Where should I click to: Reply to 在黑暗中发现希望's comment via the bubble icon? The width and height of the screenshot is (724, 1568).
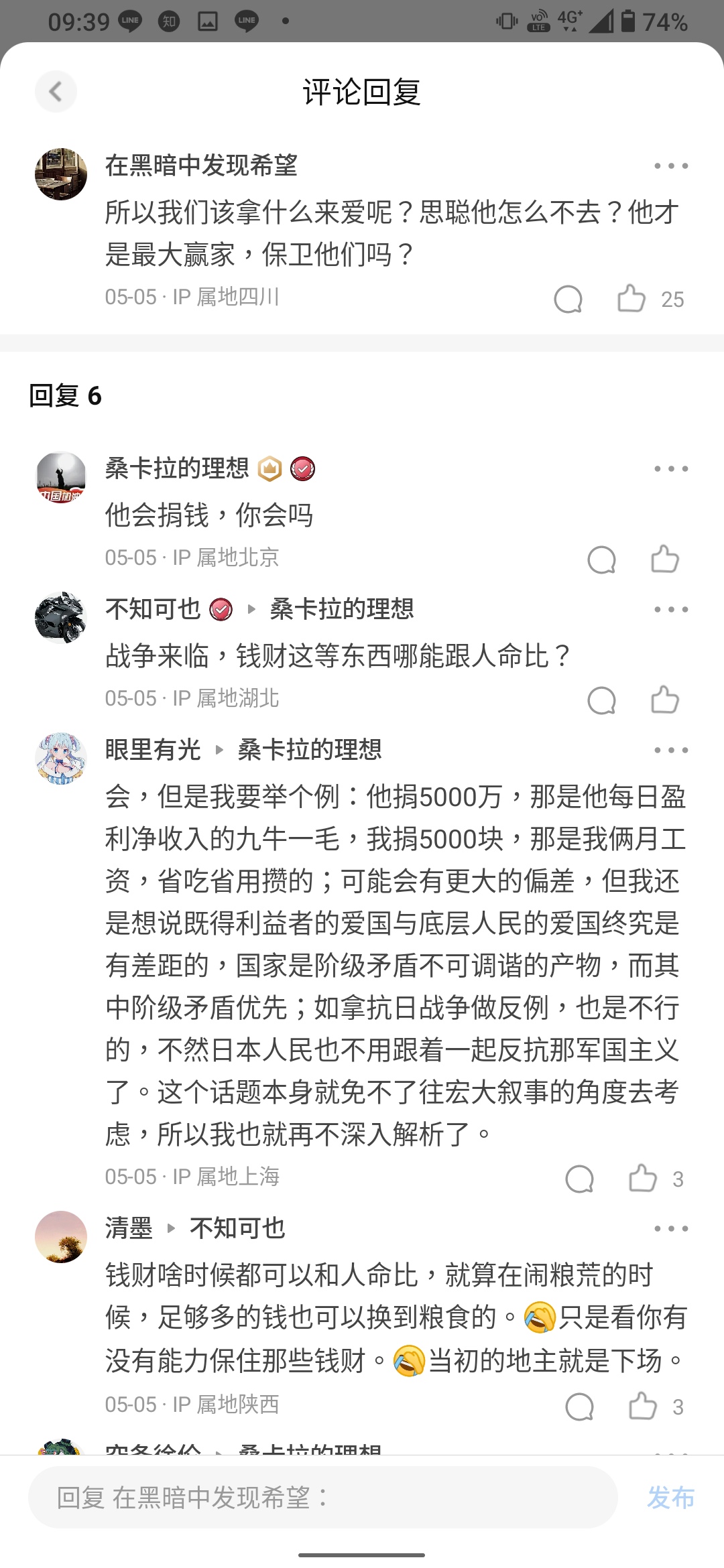point(568,298)
